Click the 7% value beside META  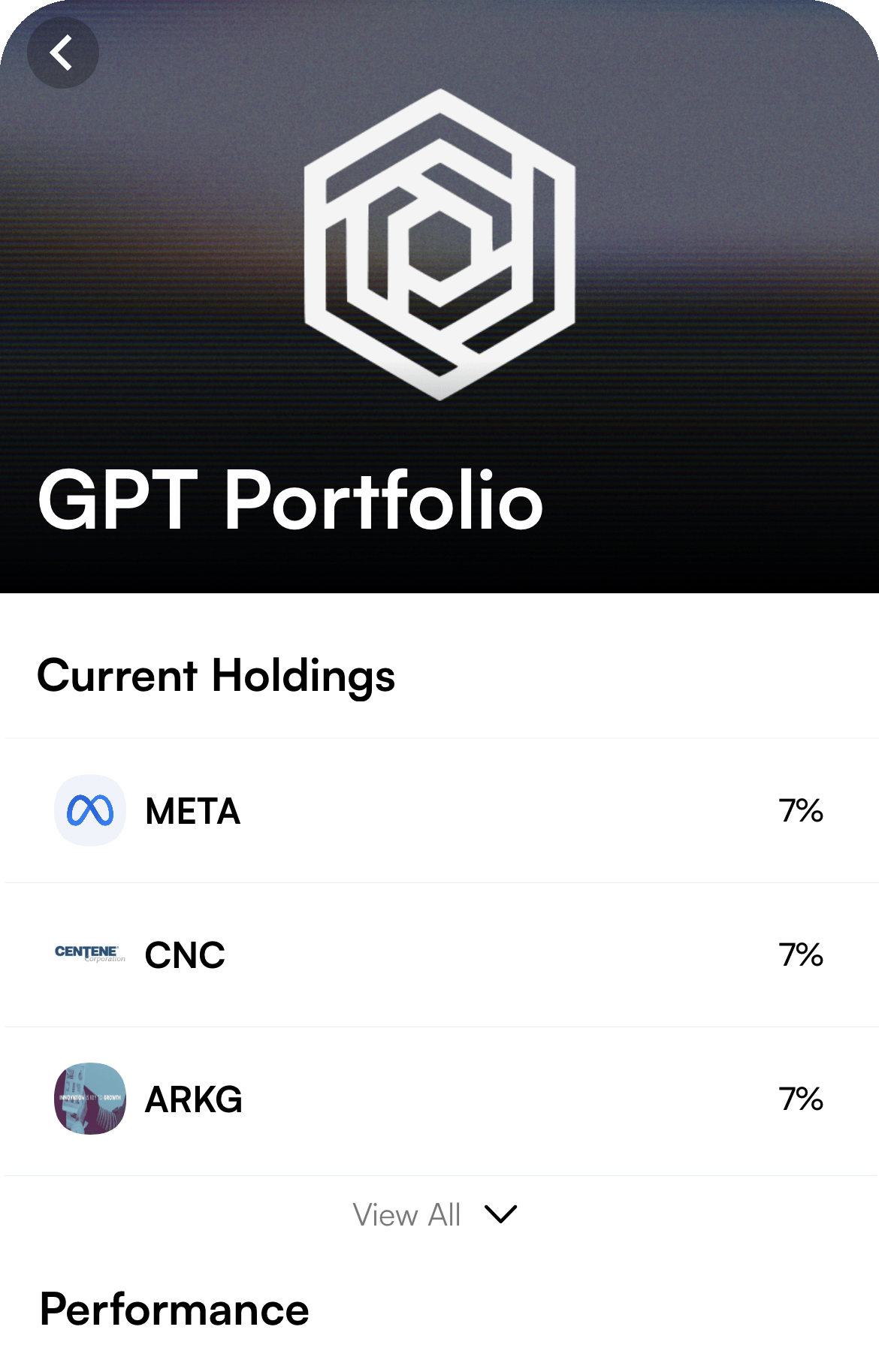800,811
